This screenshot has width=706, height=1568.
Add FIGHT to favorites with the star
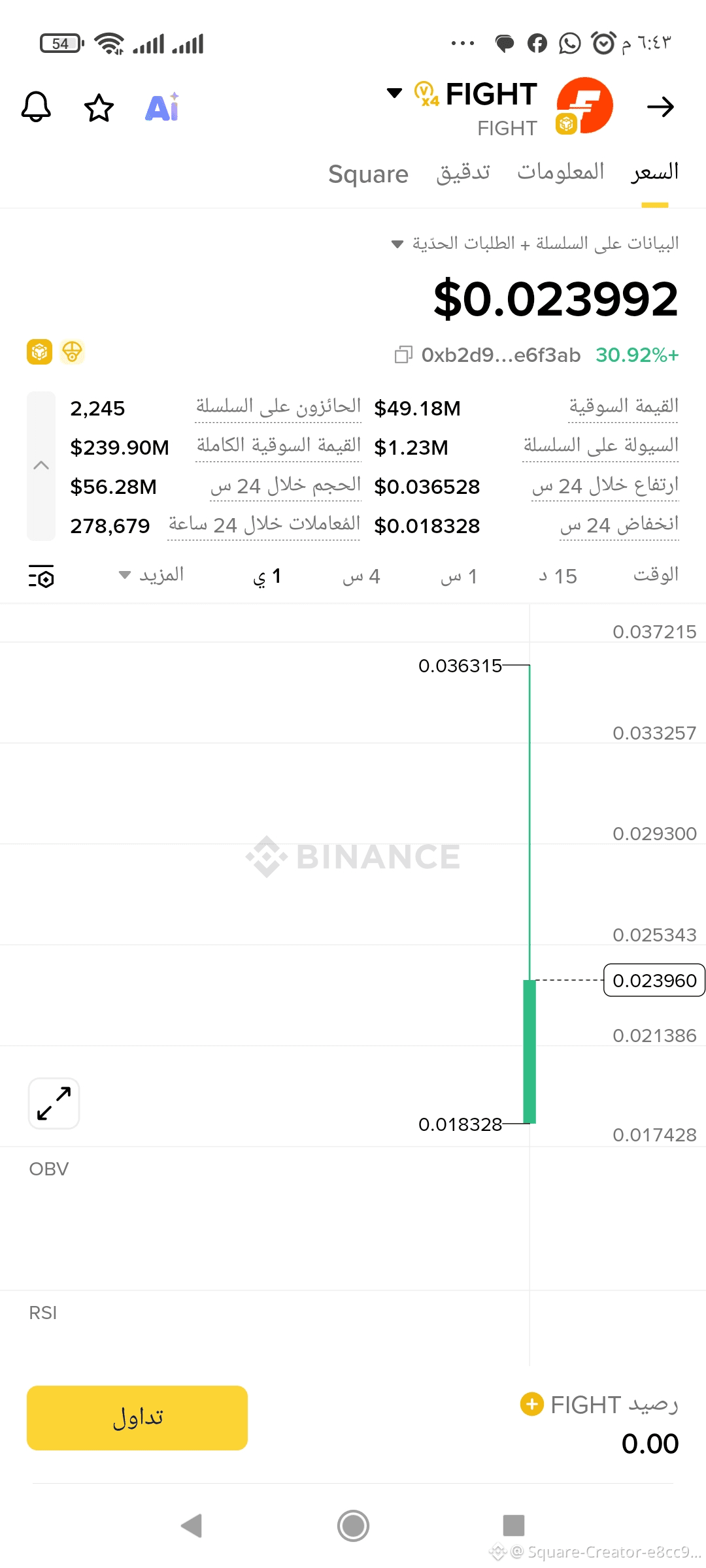click(x=99, y=107)
